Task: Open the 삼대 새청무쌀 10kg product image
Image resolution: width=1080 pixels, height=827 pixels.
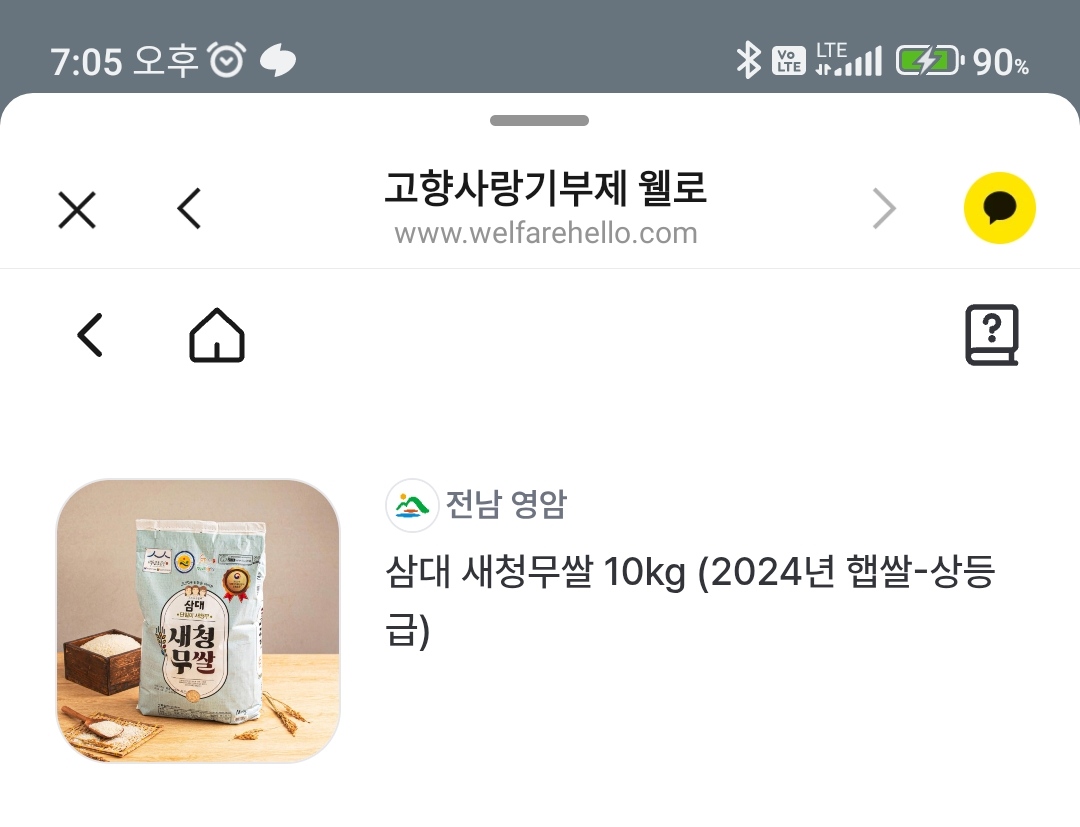Action: coord(198,620)
